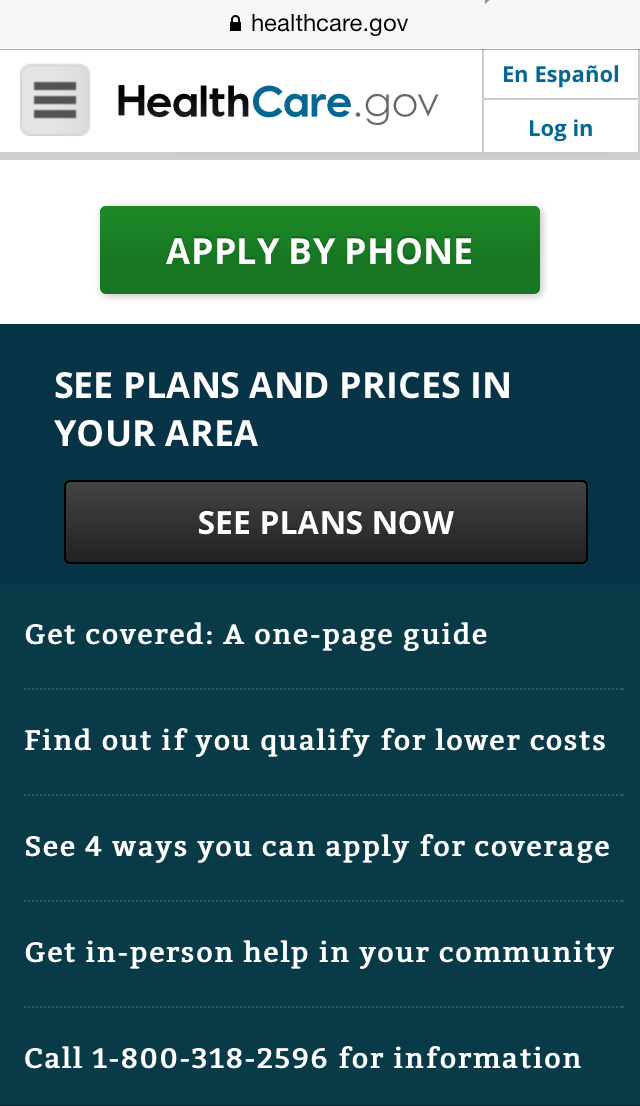
Task: Find out if you qualify for lower costs
Action: tap(315, 741)
